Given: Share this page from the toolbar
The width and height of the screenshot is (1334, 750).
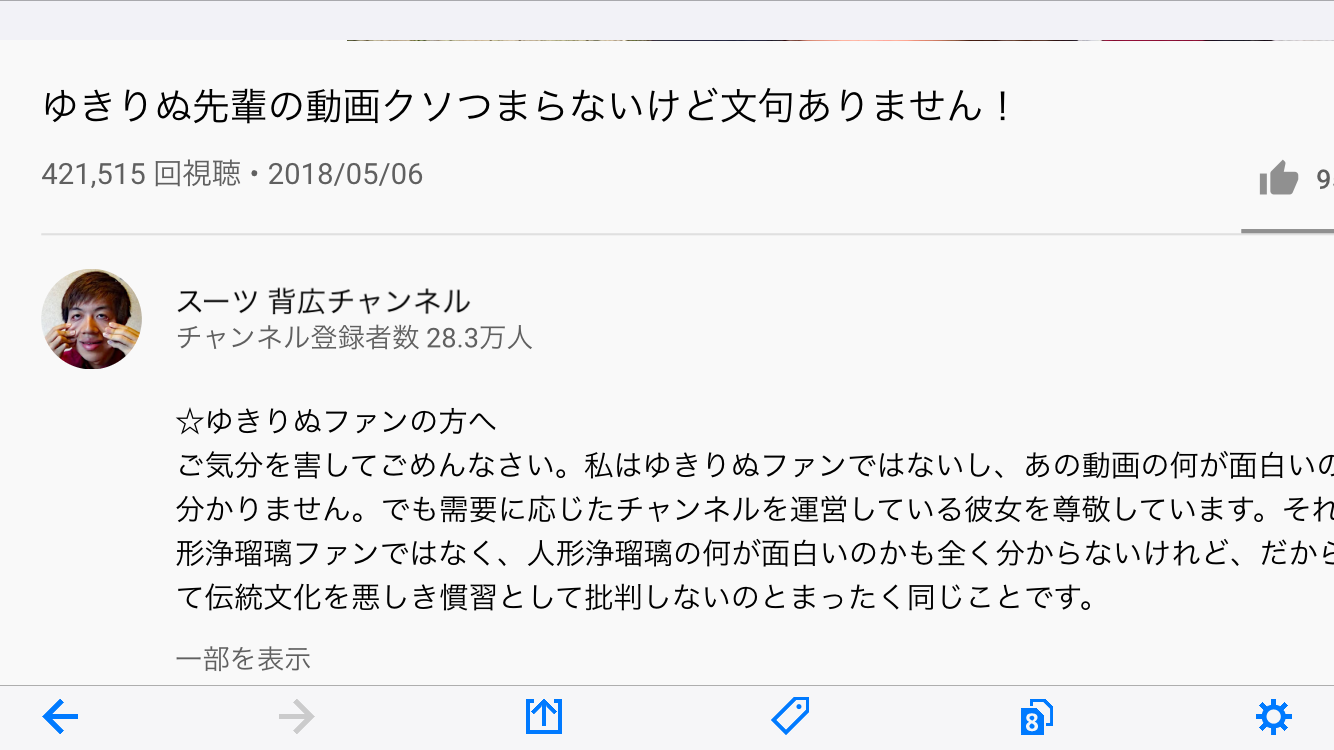Looking at the screenshot, I should point(544,716).
